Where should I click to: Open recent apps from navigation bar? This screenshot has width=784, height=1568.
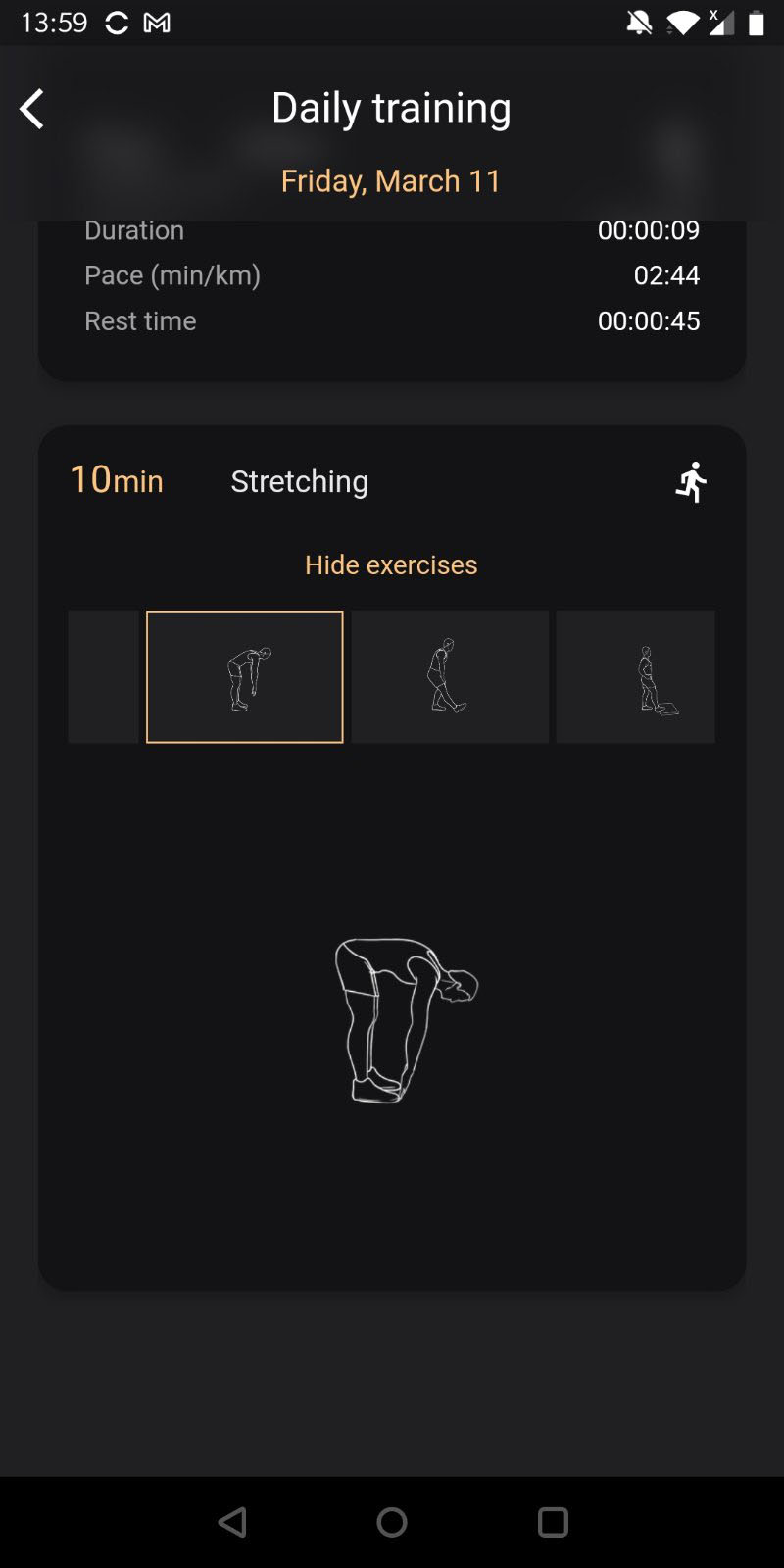point(553,1522)
